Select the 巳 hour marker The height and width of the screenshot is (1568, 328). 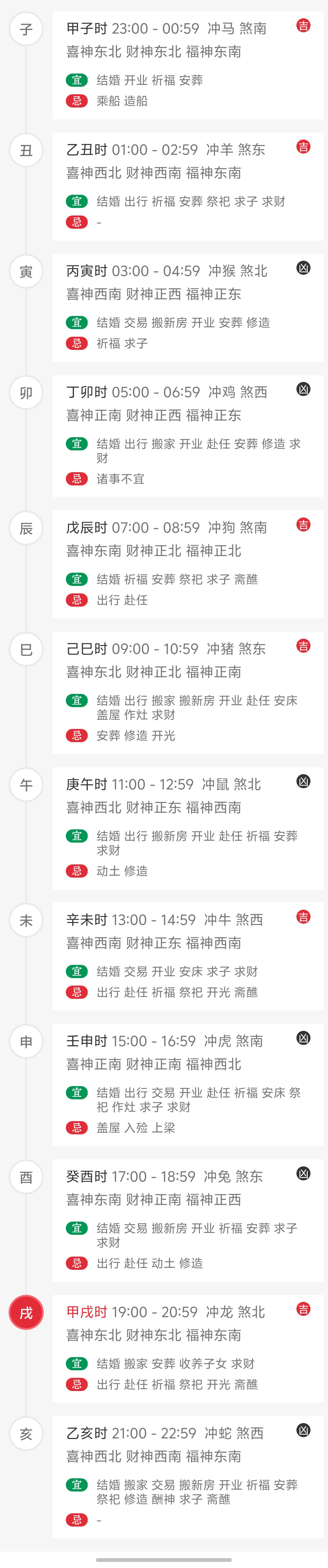point(26,649)
